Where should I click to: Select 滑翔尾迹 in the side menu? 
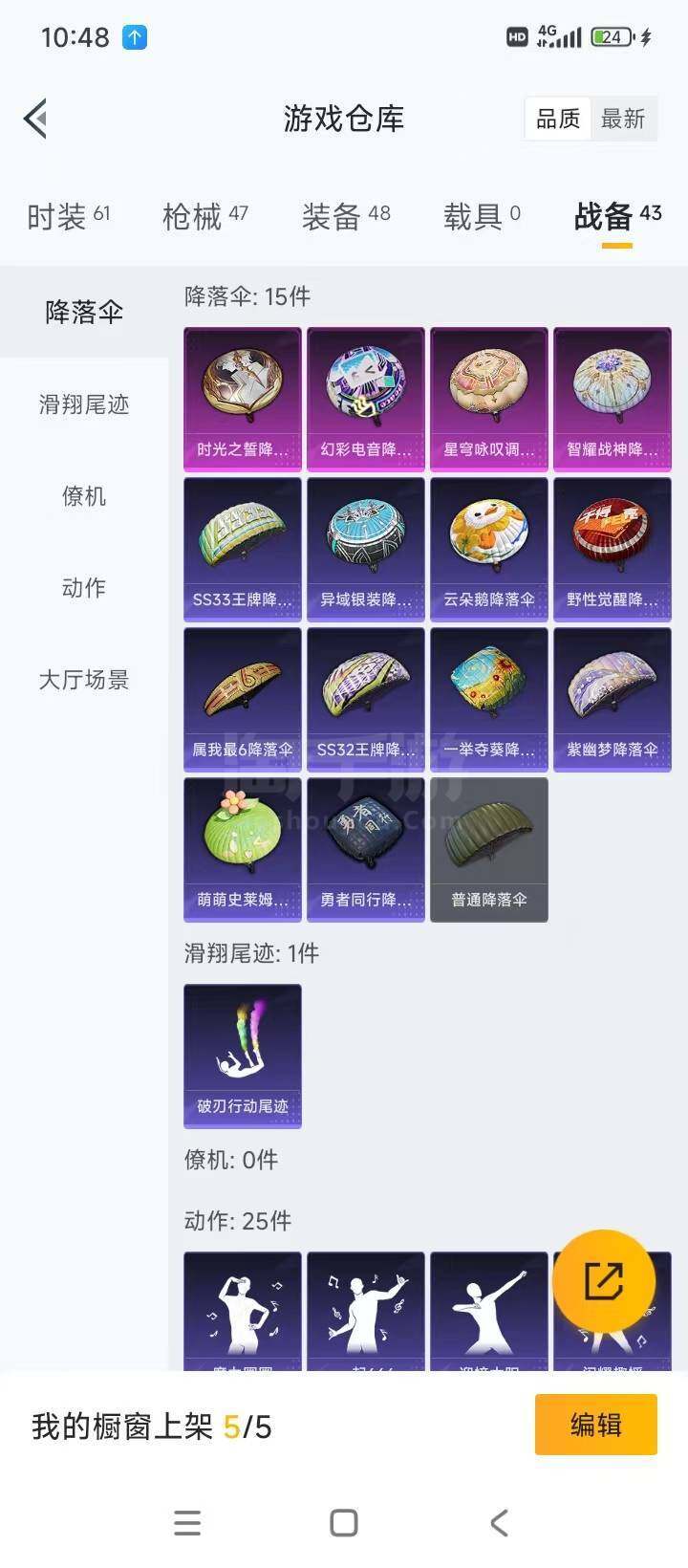point(84,404)
